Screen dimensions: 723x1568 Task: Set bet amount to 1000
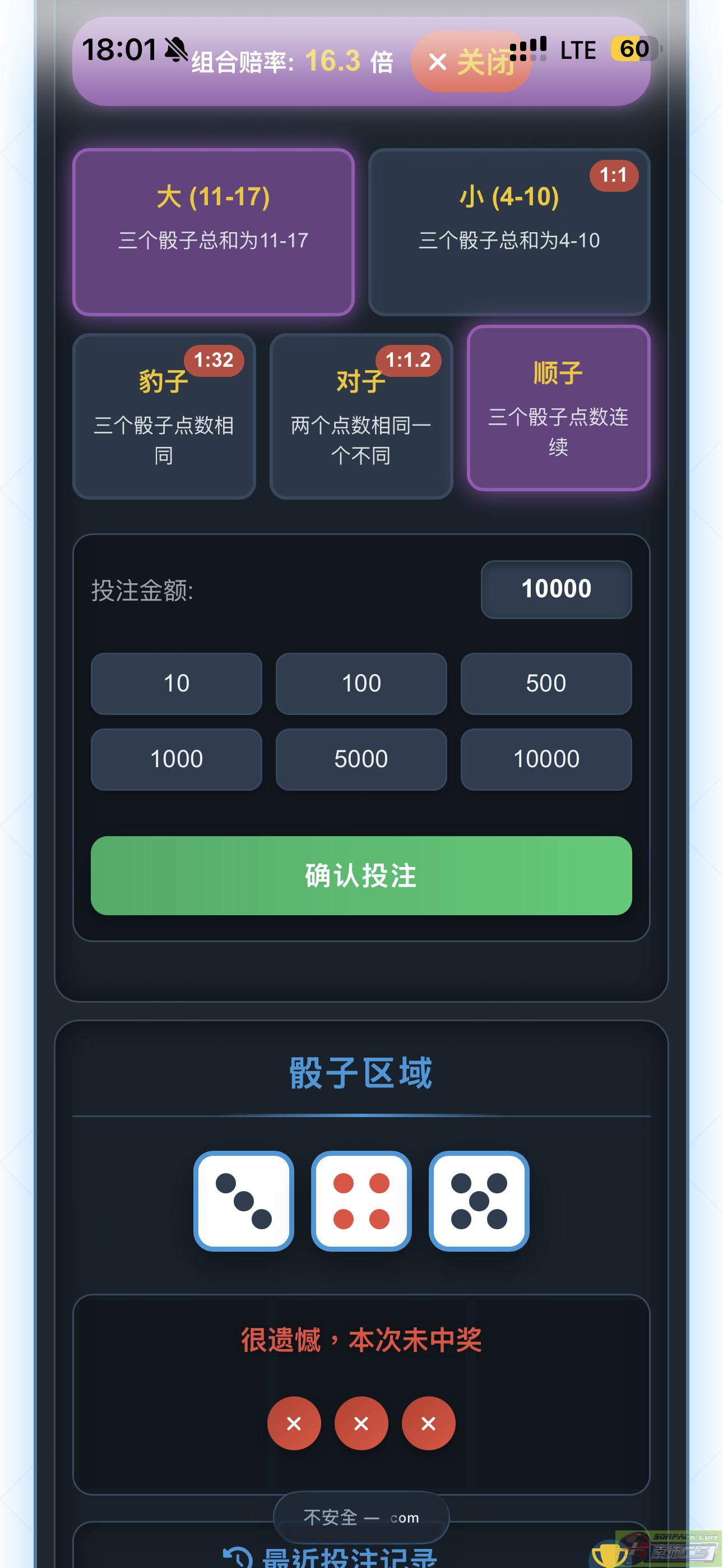pyautogui.click(x=176, y=759)
